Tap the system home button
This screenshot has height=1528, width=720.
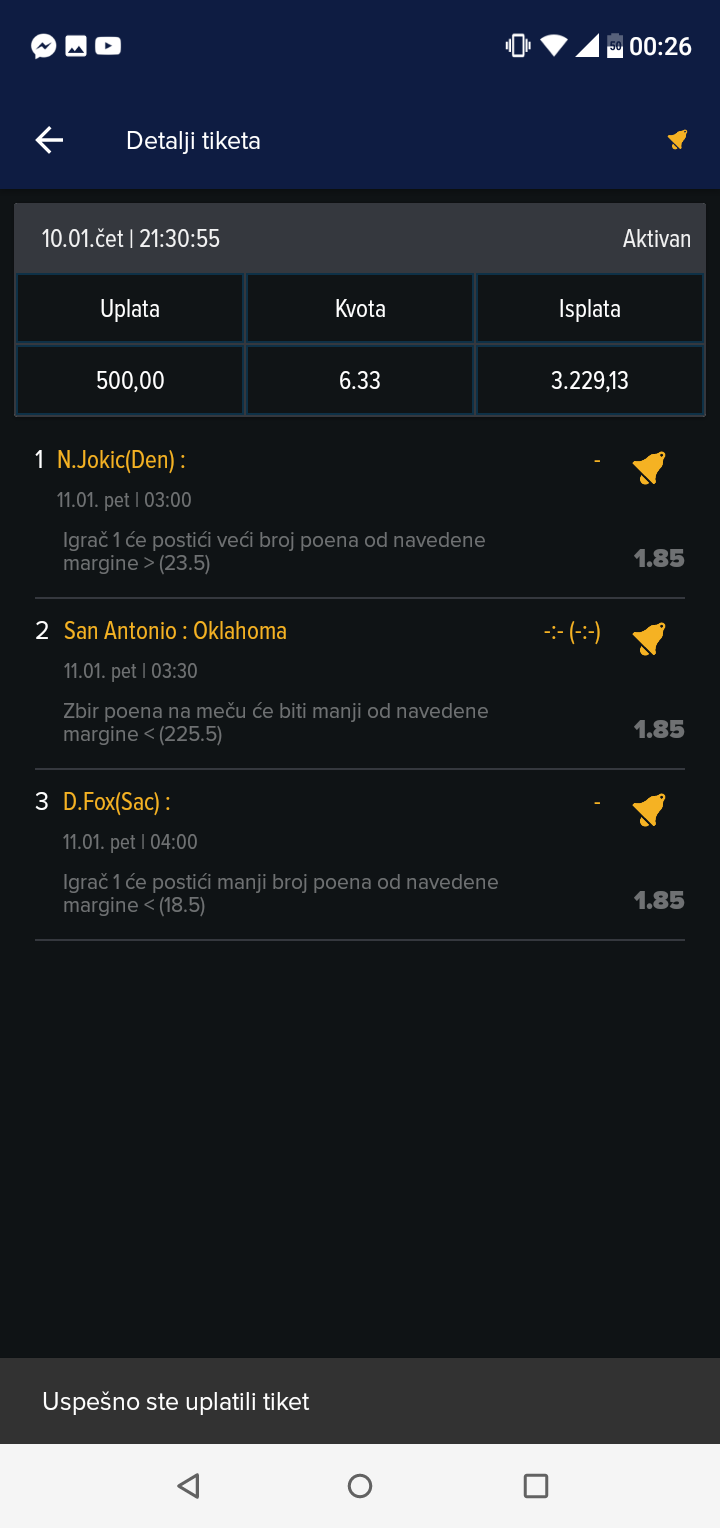point(360,1486)
